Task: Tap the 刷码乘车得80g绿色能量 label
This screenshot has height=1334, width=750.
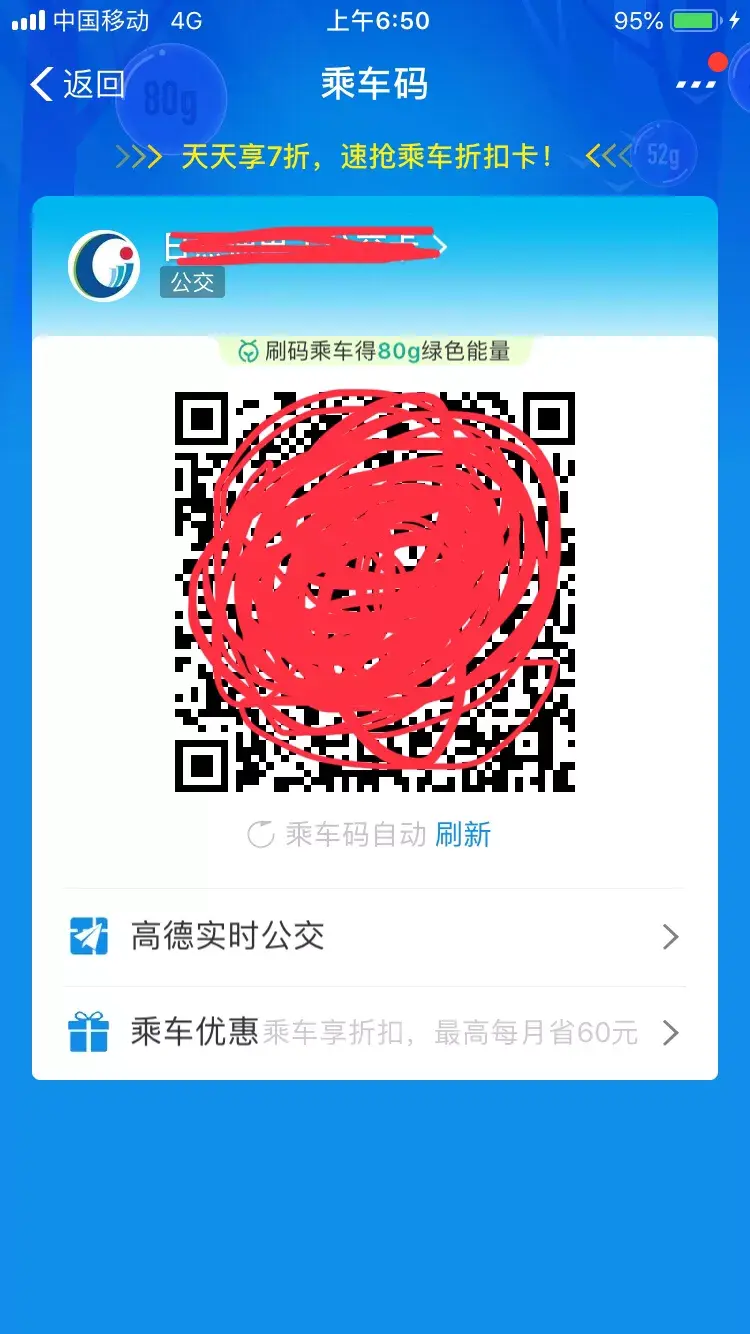Action: click(374, 351)
